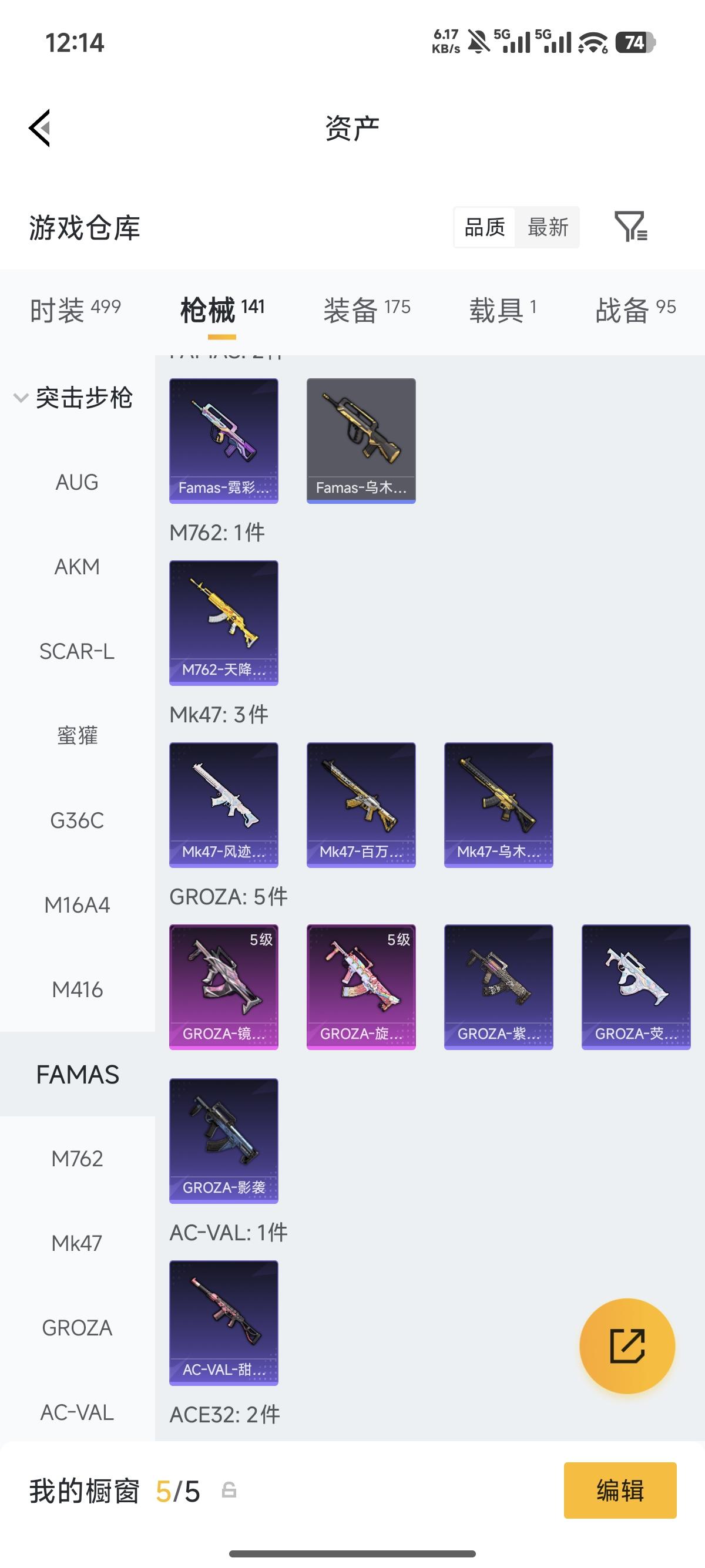Open the Famas-霓彩 skin card

coord(224,440)
